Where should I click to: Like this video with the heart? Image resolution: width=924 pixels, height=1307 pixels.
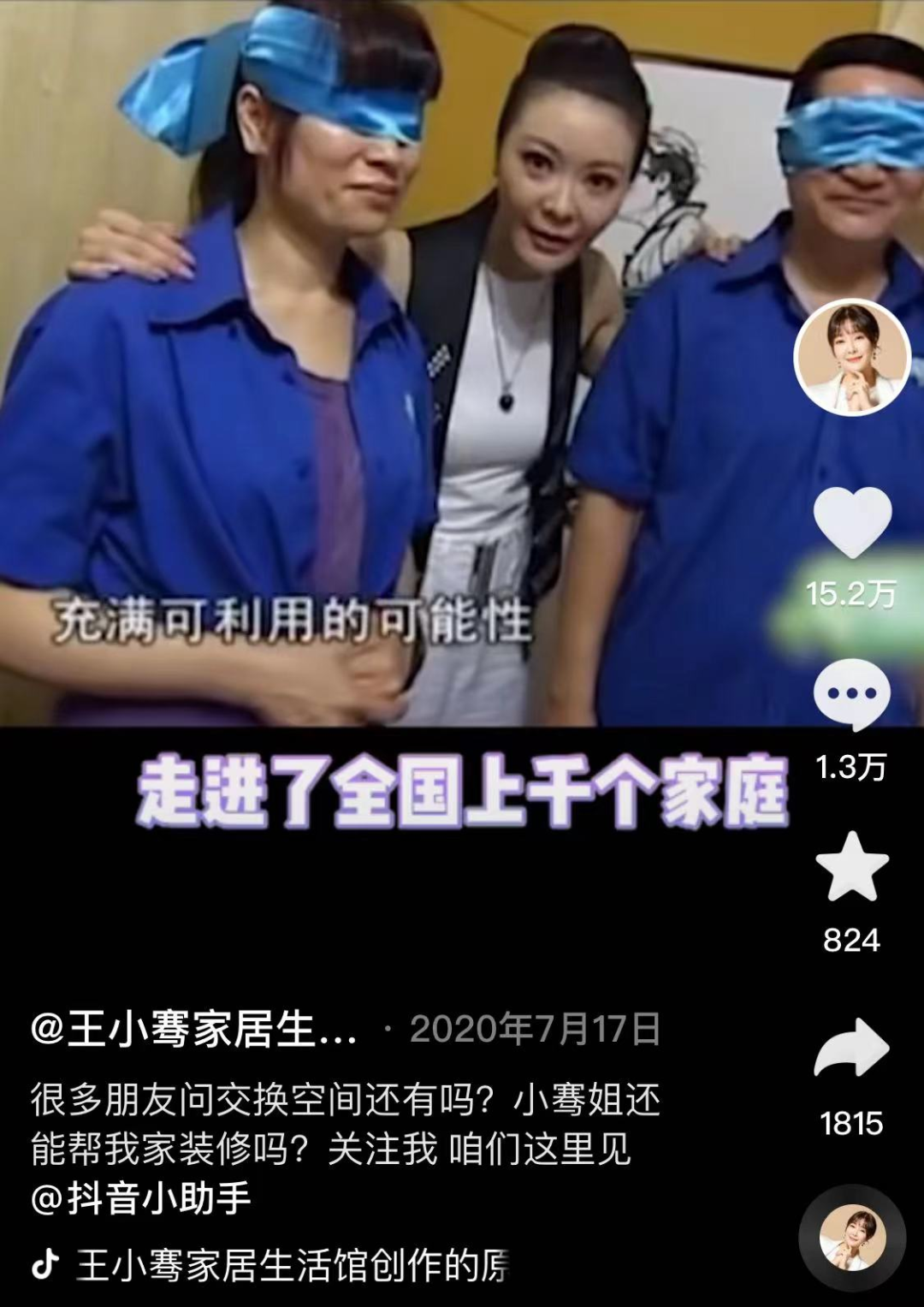pos(852,520)
